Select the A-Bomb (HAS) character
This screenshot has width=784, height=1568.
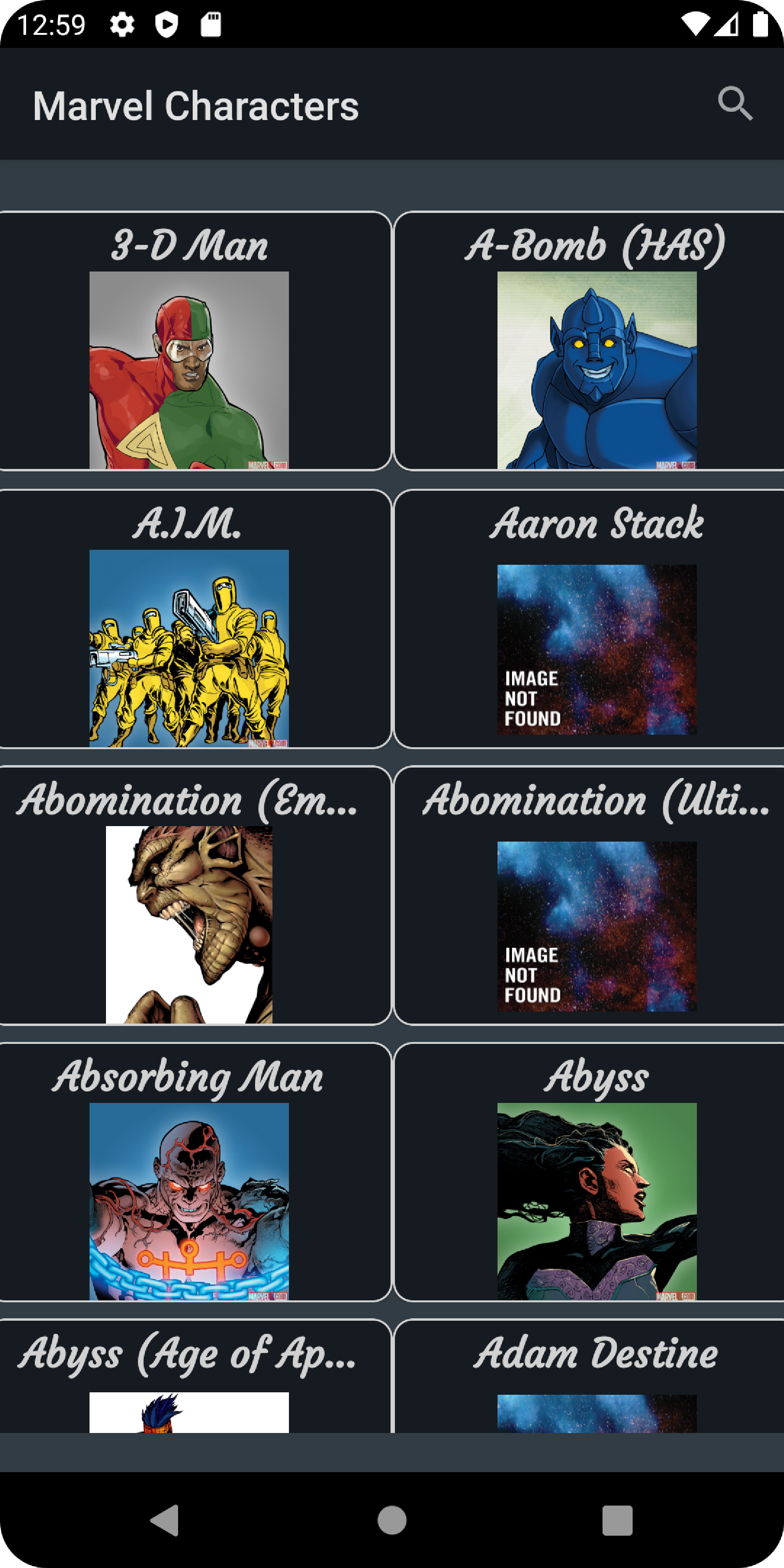[x=588, y=341]
